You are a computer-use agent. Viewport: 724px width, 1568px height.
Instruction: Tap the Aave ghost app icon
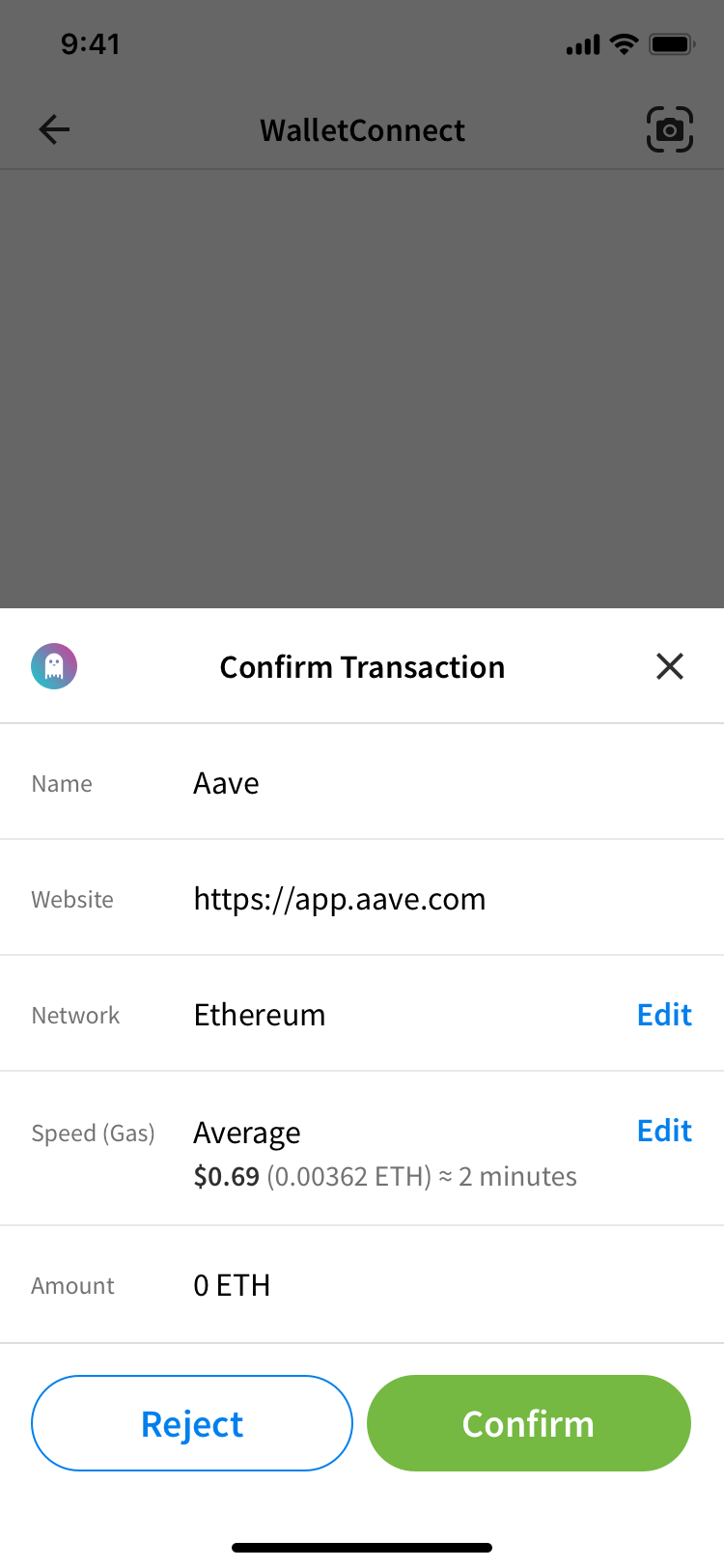54,666
